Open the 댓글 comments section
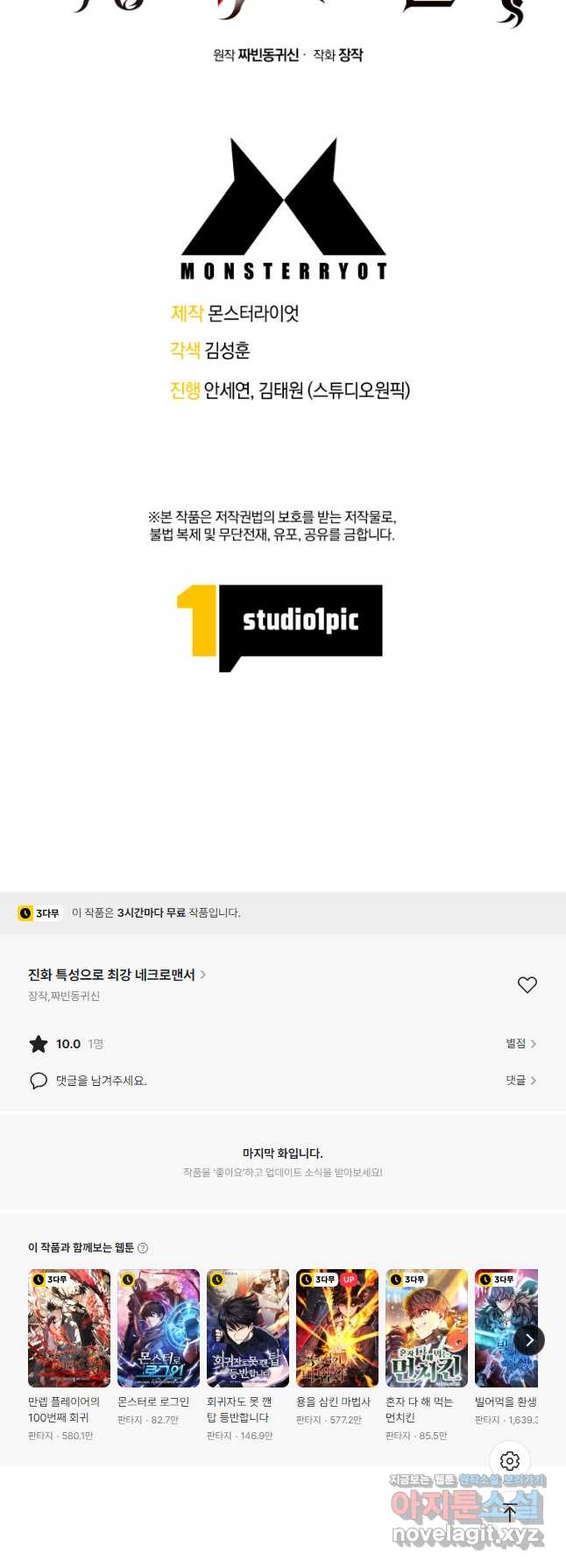Screen dimensions: 566x1568 [x=520, y=1081]
